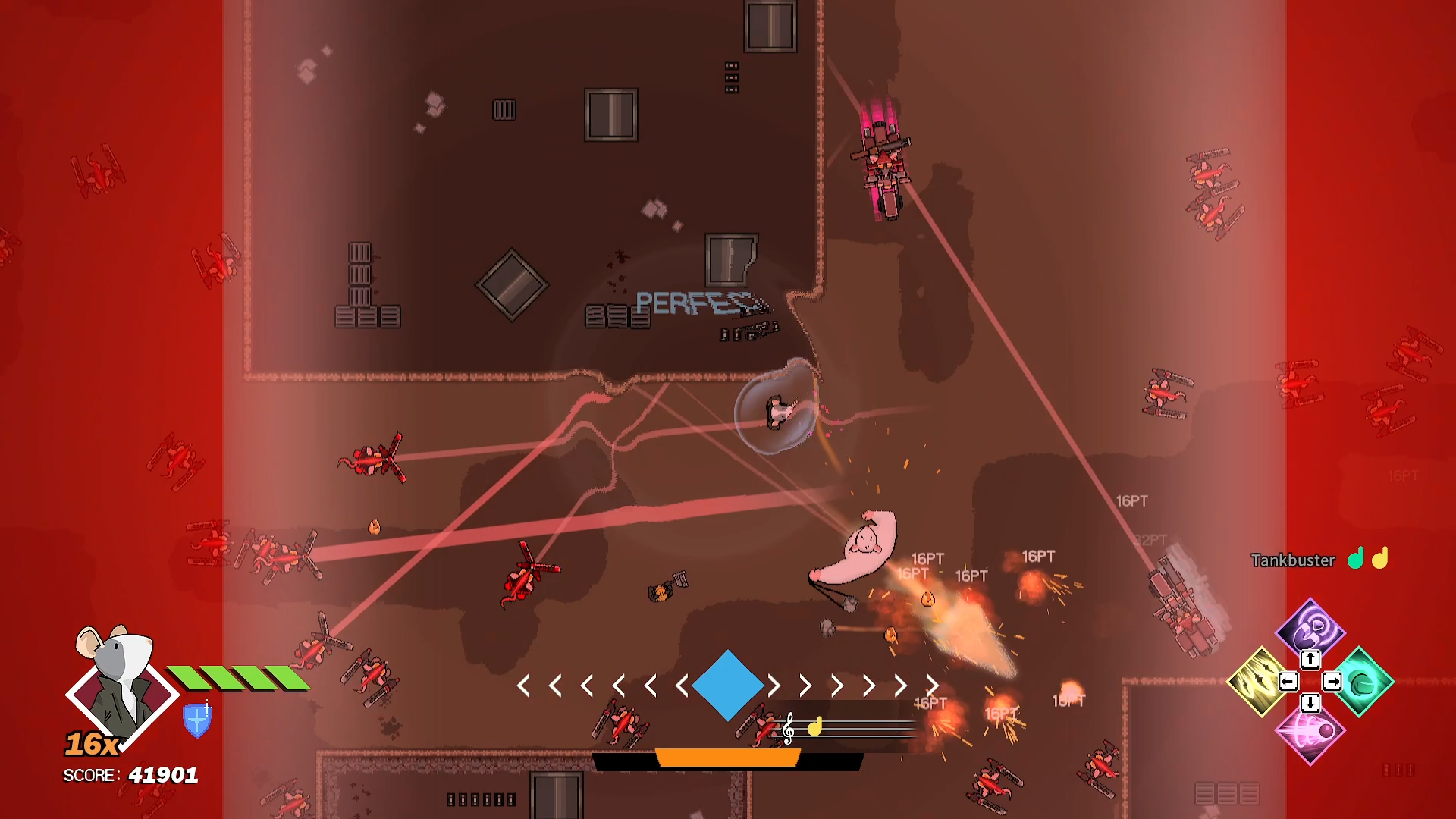Activate the green grenade ability
The image size is (1456, 819).
pos(1363,682)
